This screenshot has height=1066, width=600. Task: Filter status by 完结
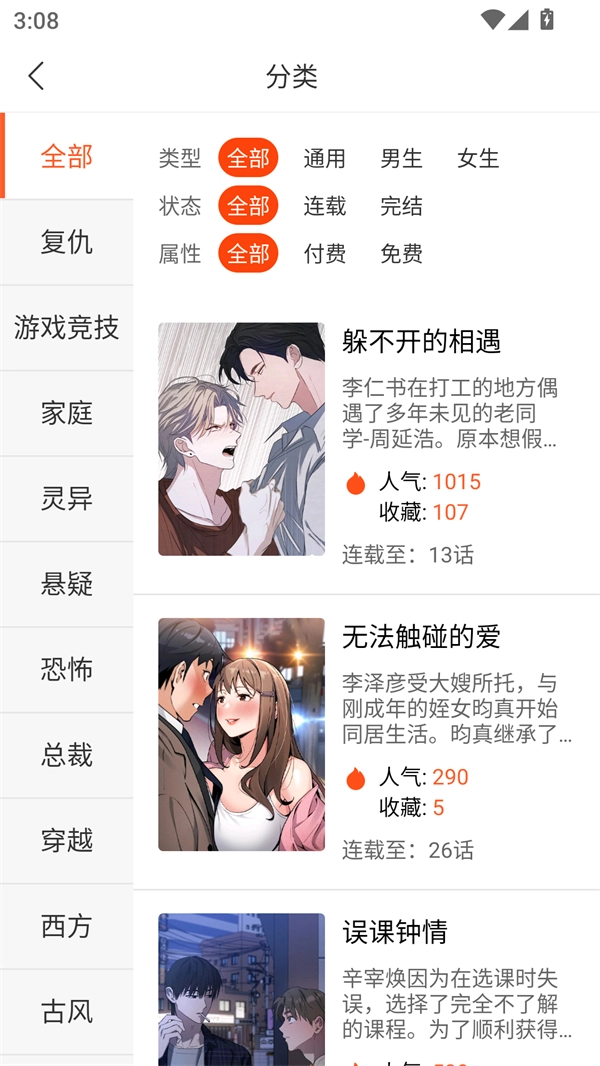401,206
